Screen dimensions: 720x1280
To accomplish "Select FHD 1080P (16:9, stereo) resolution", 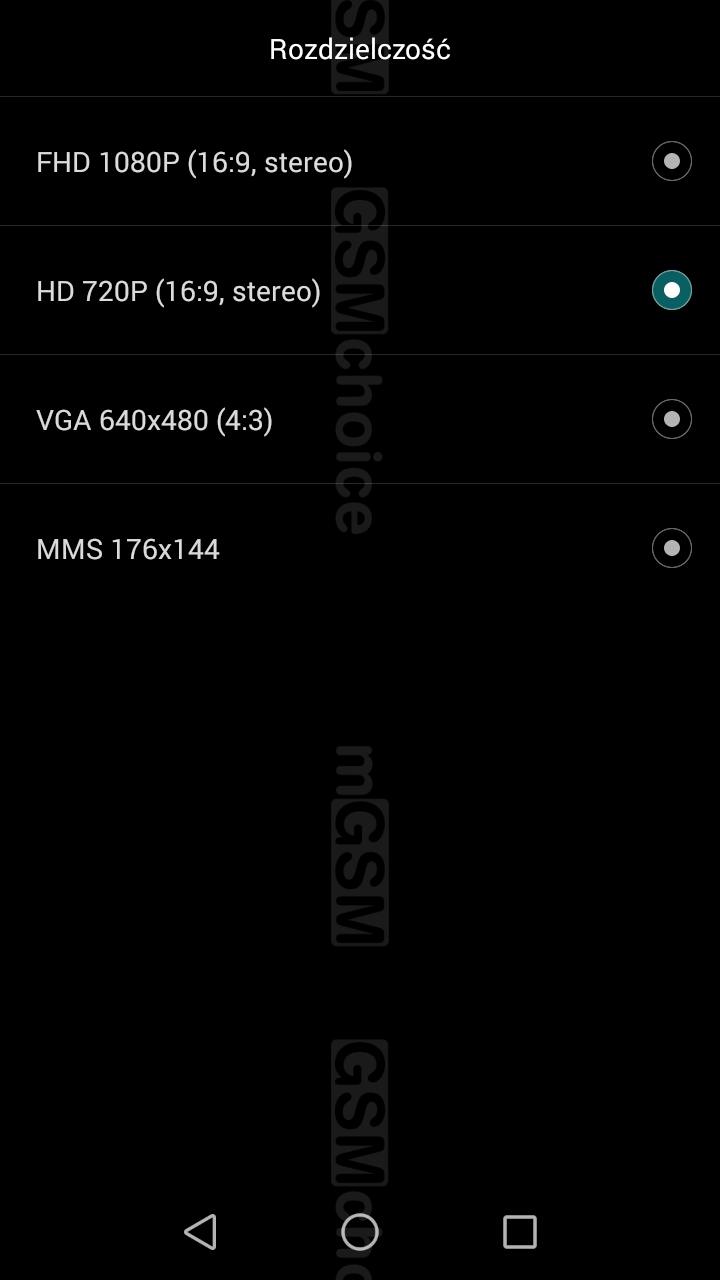I will [x=360, y=161].
